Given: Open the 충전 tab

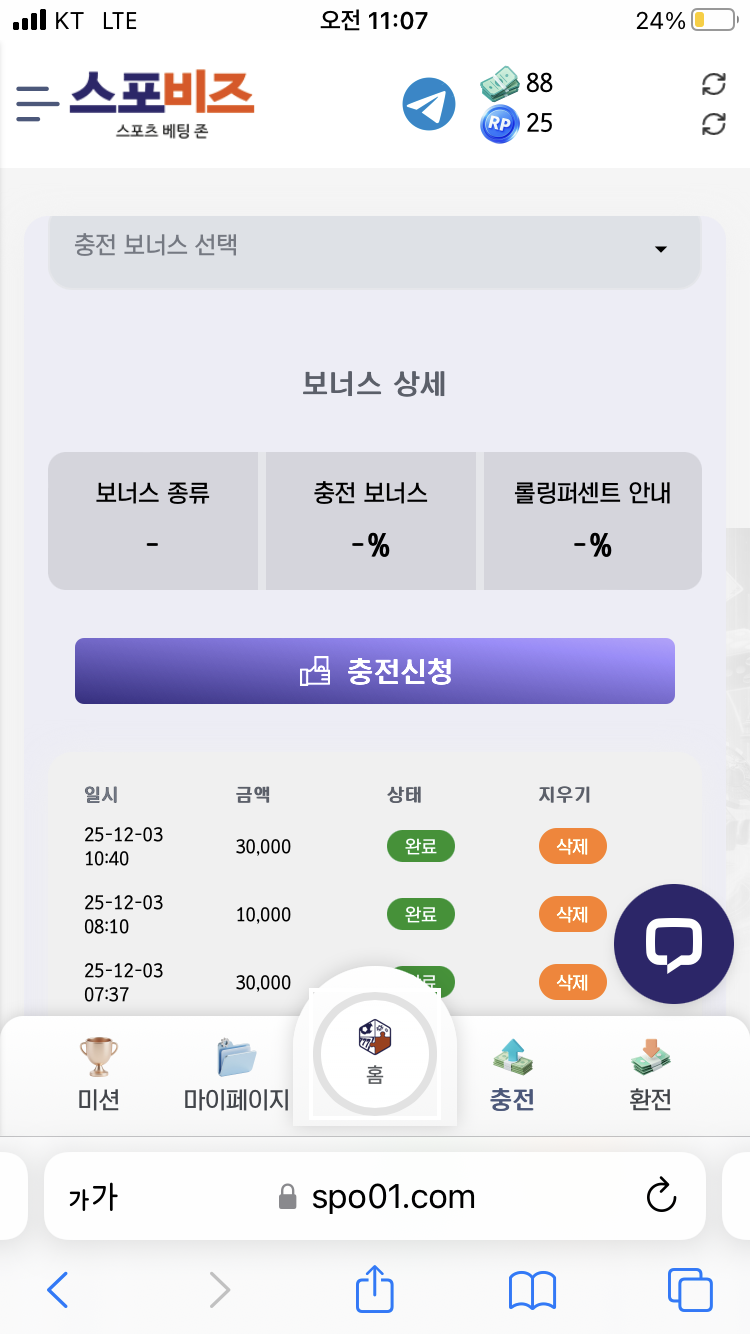Looking at the screenshot, I should (512, 1076).
